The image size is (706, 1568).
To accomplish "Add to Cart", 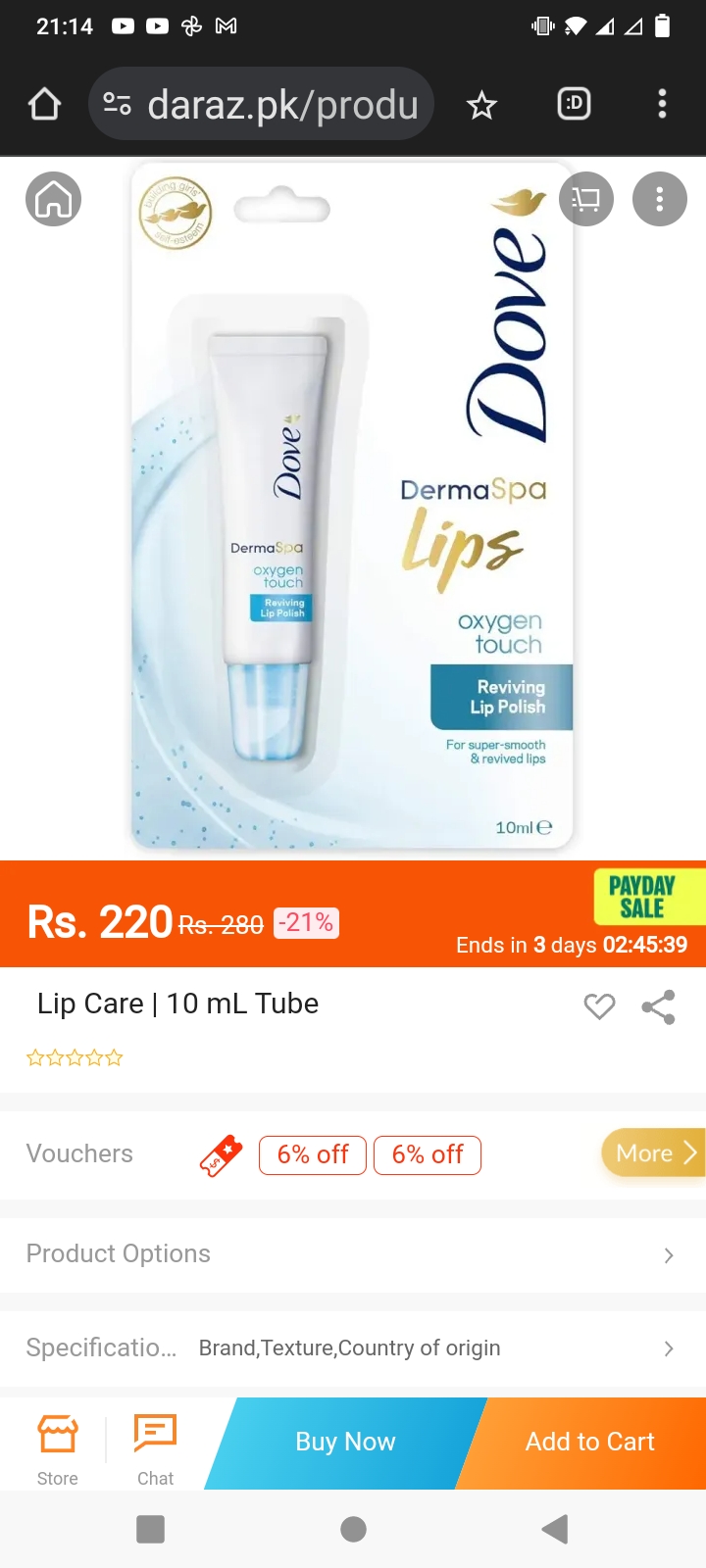I will click(x=589, y=1442).
